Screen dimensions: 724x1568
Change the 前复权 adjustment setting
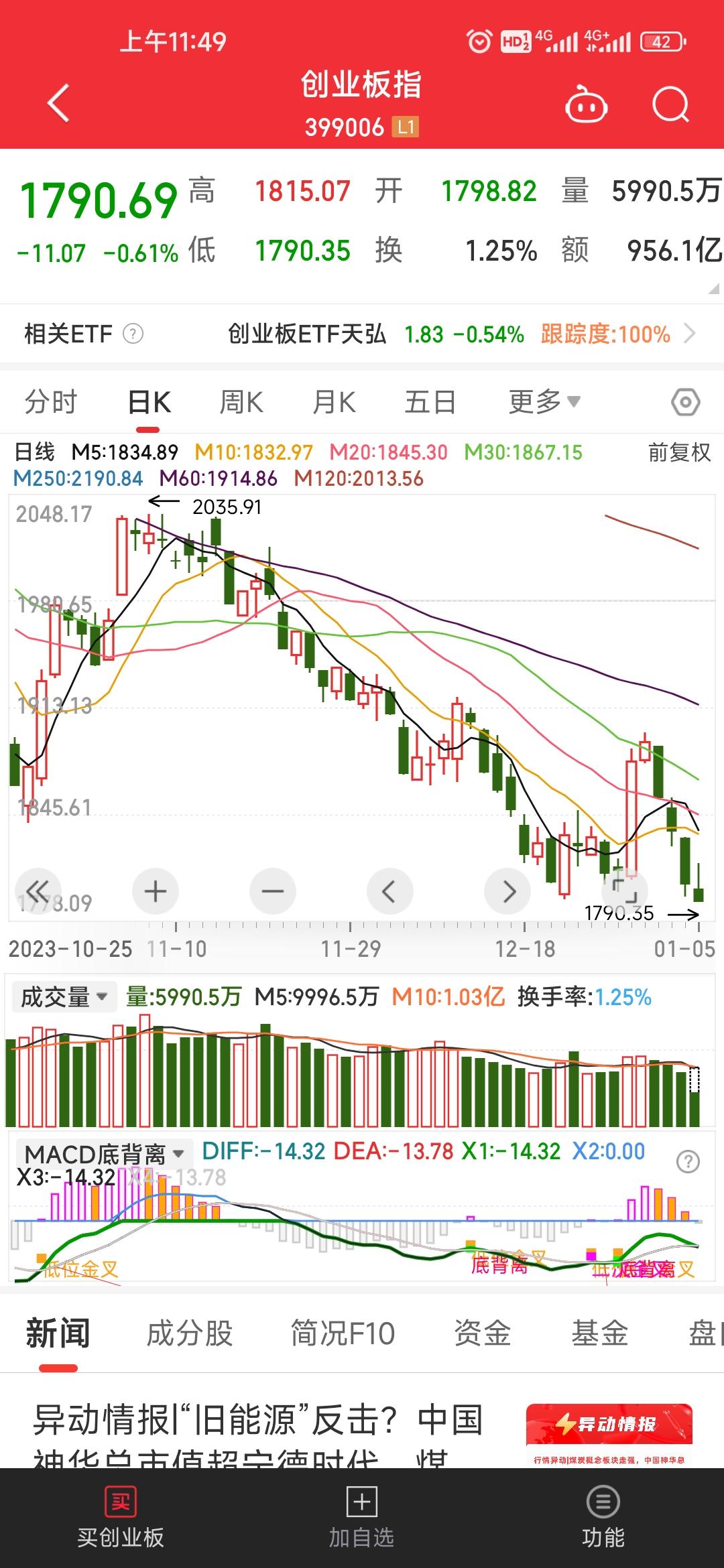click(x=679, y=452)
